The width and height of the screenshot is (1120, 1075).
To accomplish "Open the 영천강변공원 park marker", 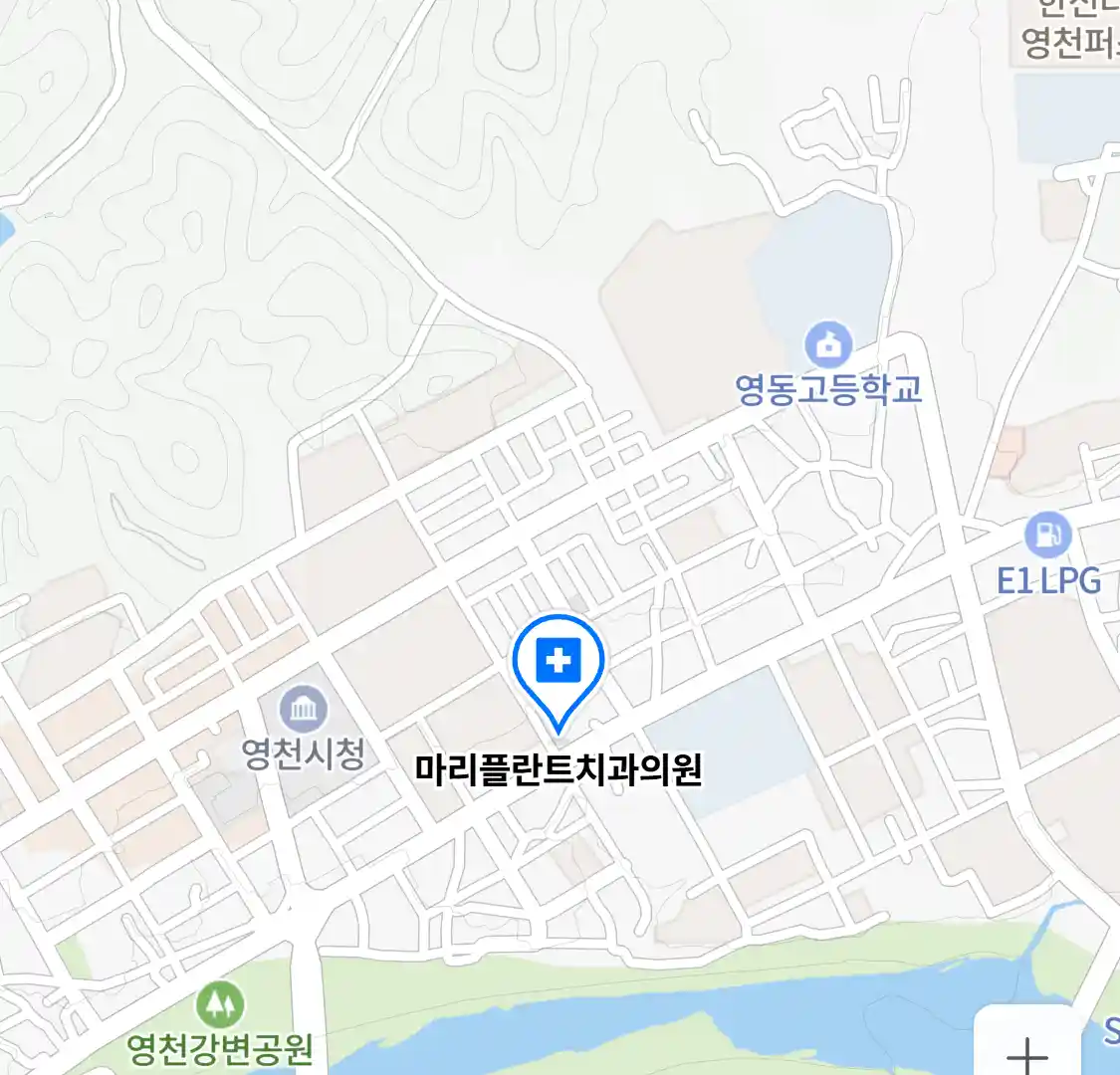I will [x=220, y=1005].
